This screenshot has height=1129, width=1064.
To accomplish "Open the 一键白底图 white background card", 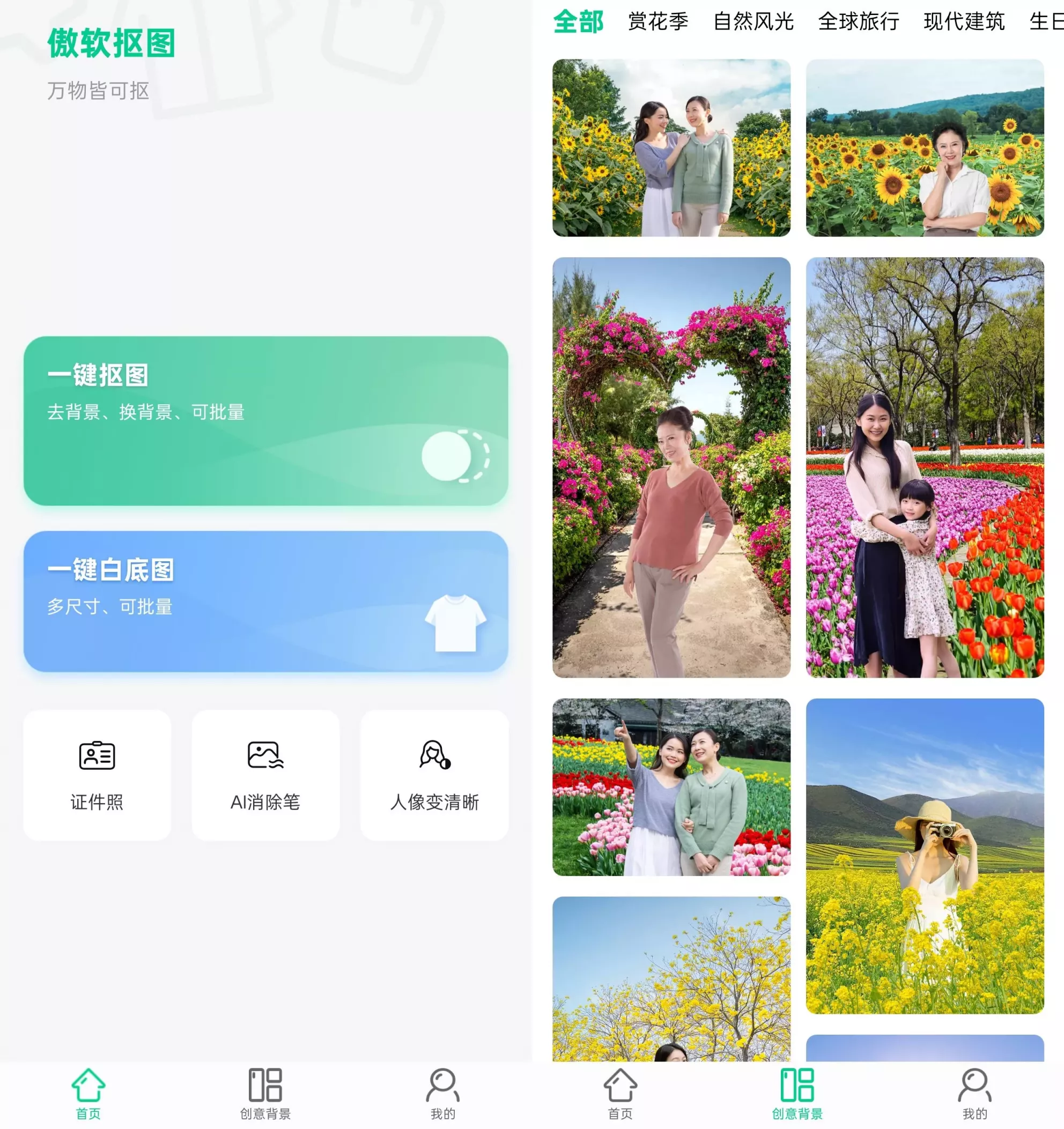I will click(x=265, y=601).
